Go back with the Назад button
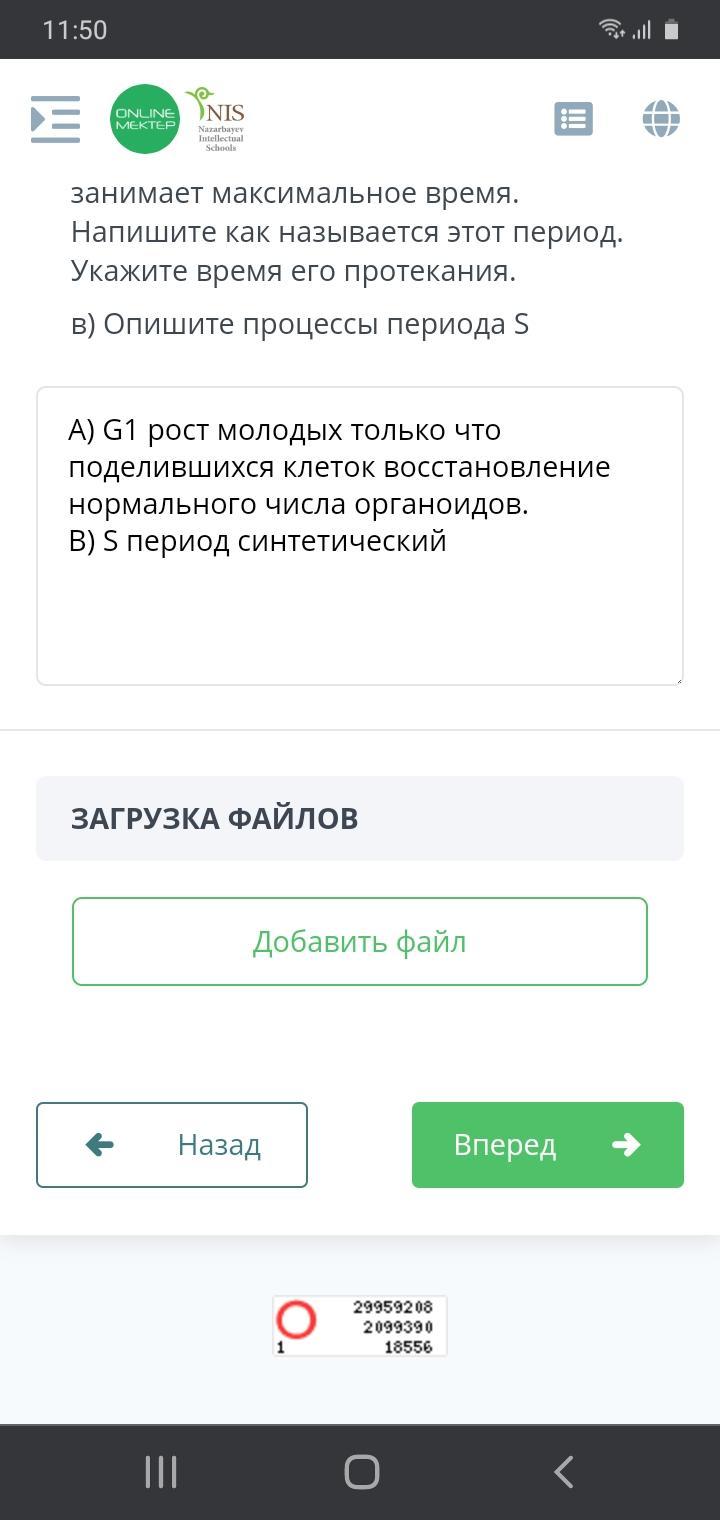 coord(172,1145)
